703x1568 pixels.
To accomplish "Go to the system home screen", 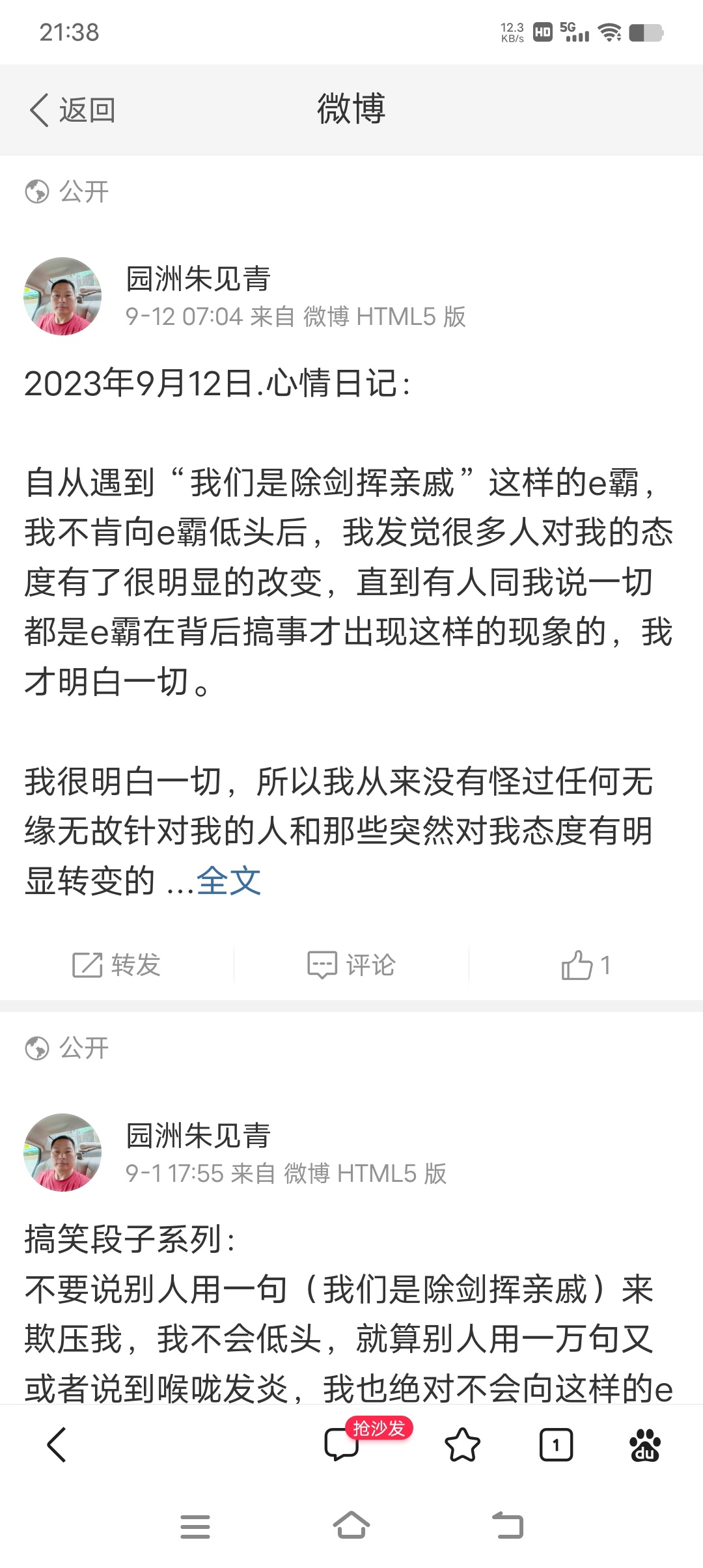I will pos(351,1526).
